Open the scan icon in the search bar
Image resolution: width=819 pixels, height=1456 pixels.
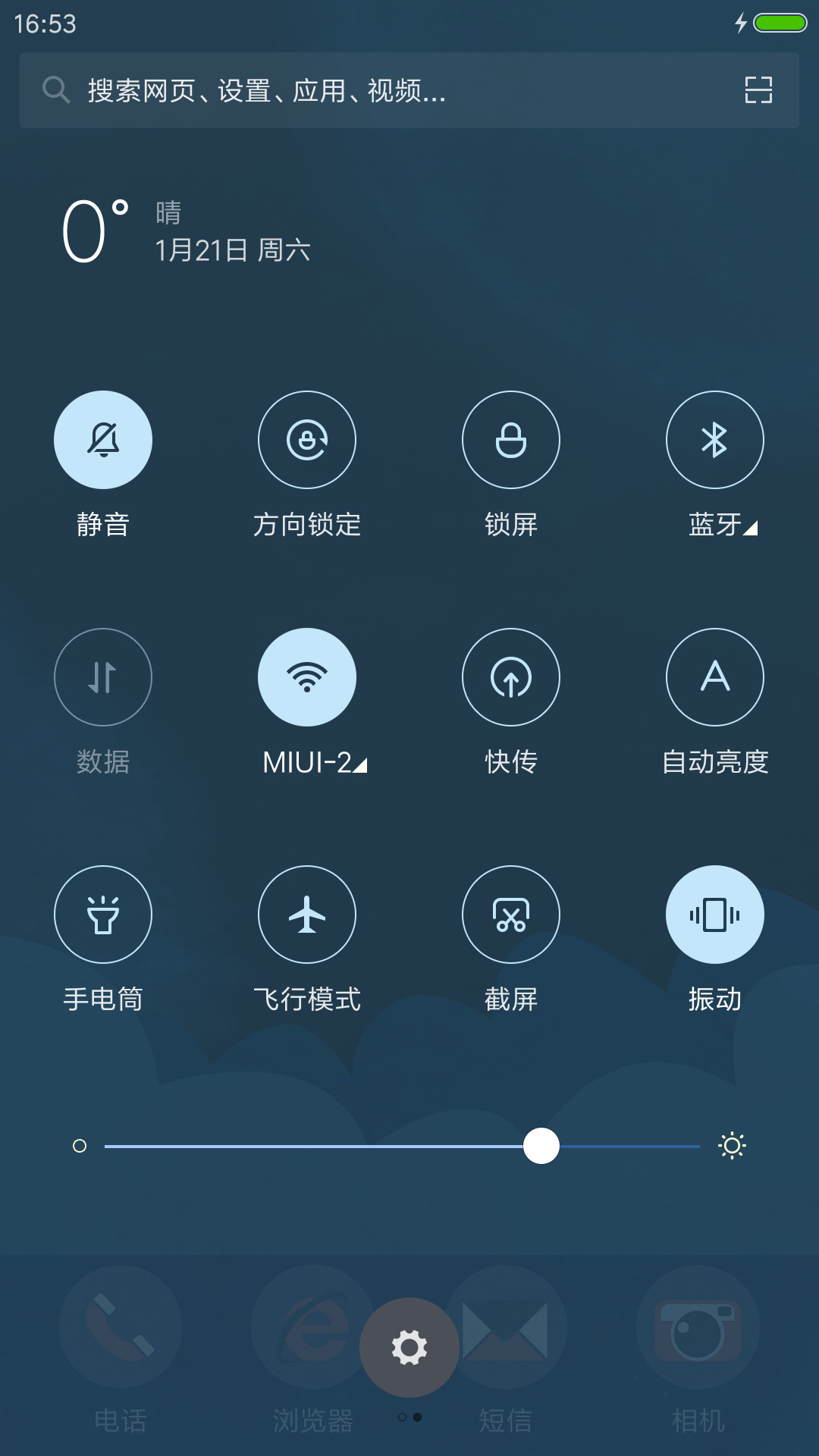(x=758, y=90)
